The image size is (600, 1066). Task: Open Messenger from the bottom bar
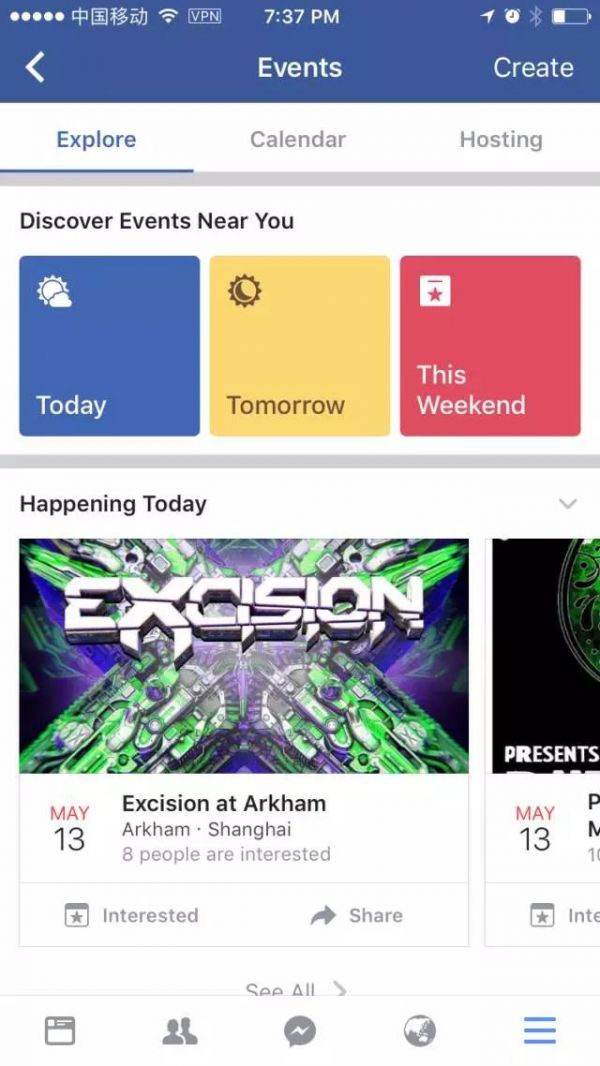(300, 1031)
